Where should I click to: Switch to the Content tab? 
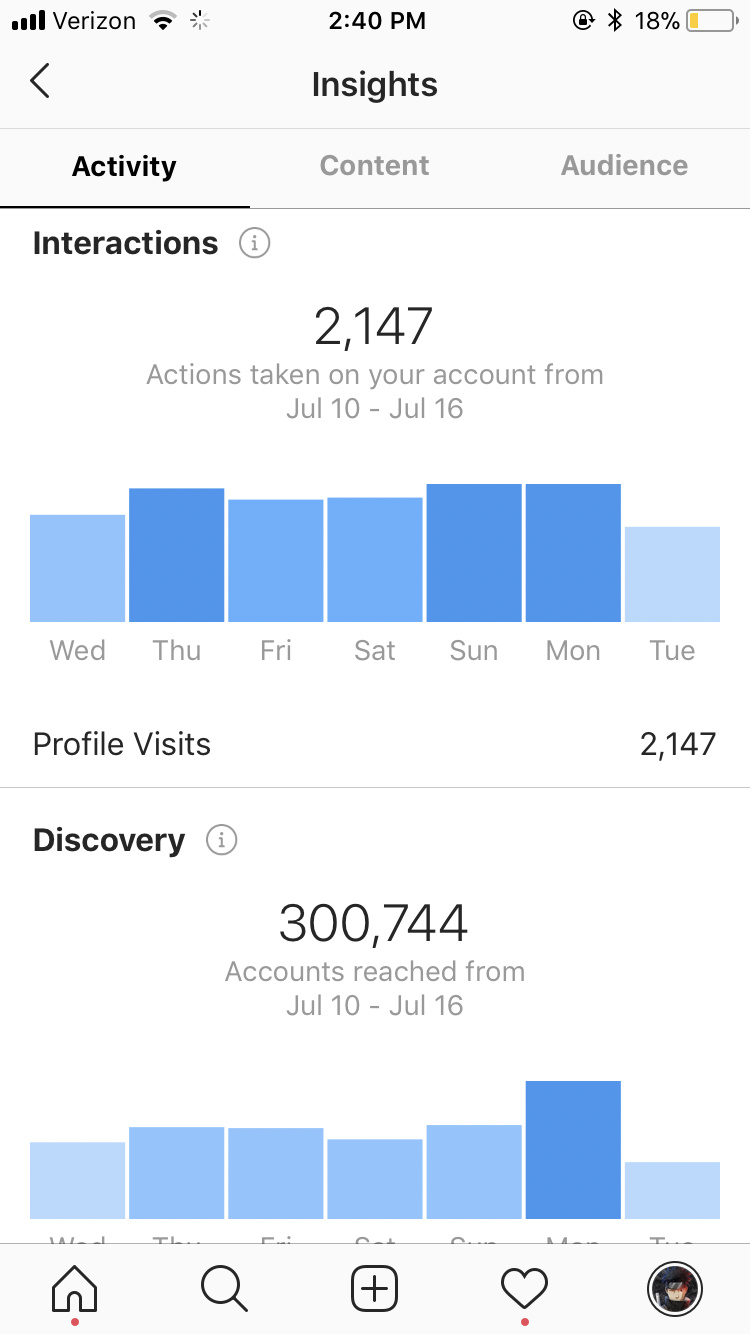tap(374, 166)
